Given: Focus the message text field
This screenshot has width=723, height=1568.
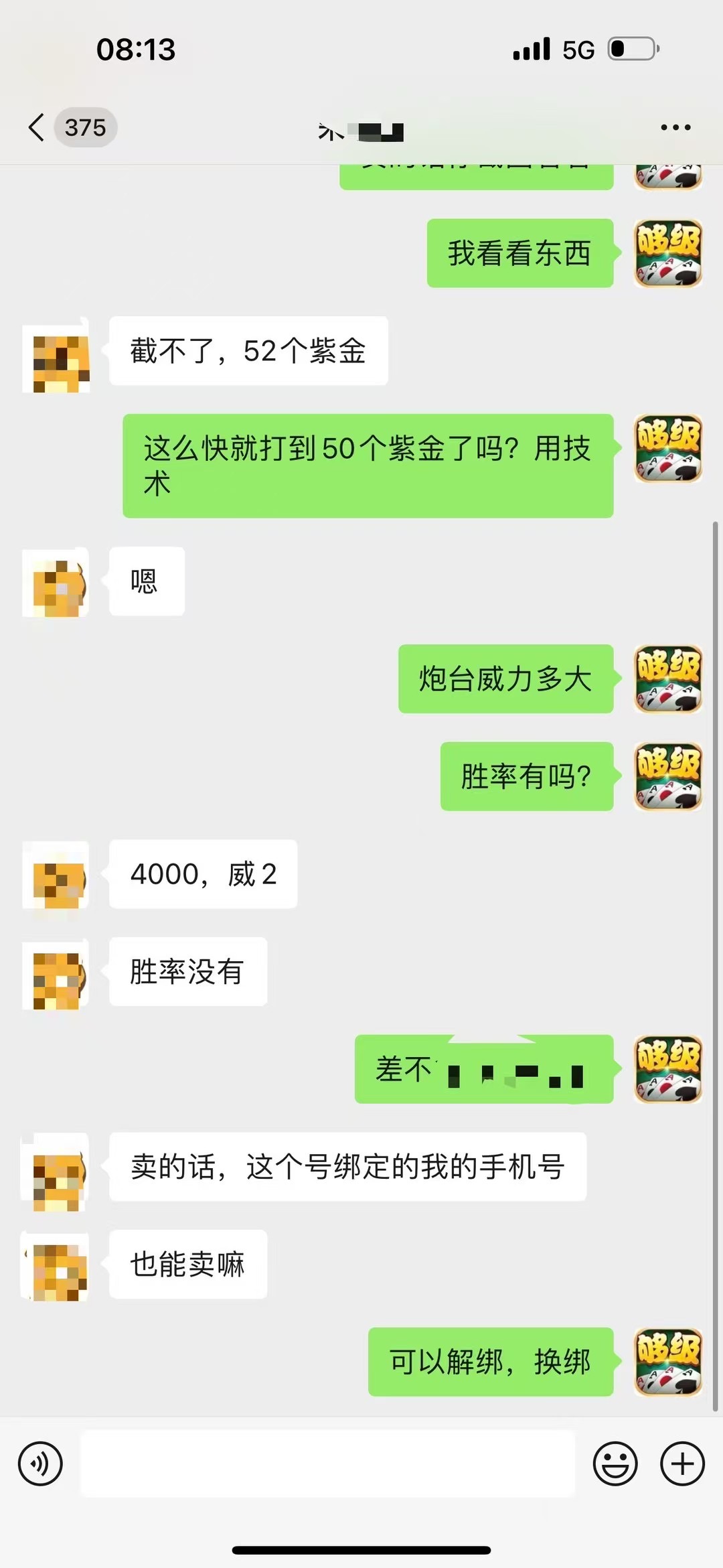Looking at the screenshot, I should 327,1464.
